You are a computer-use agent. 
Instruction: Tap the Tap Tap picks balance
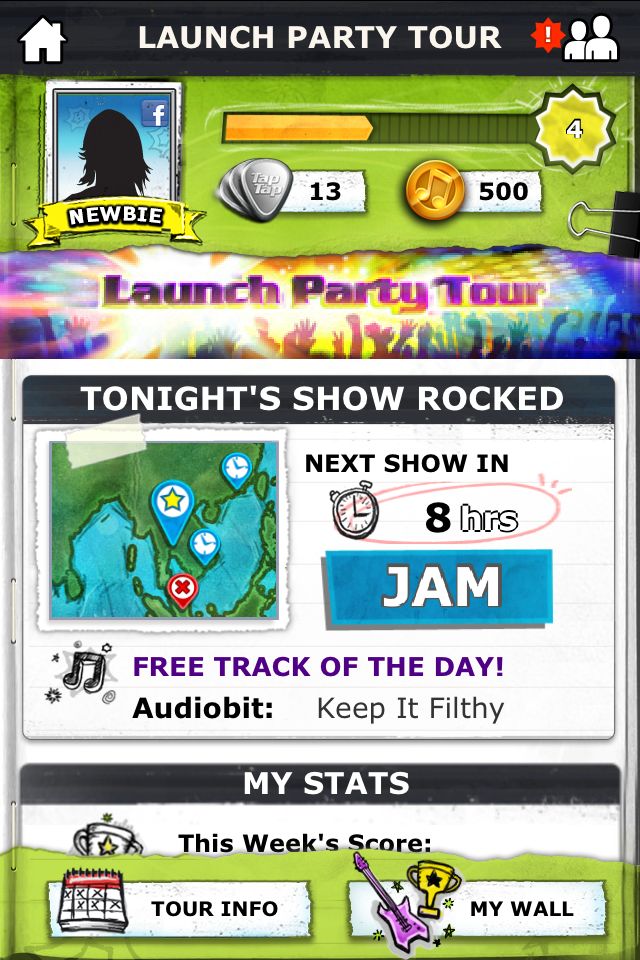click(x=292, y=191)
